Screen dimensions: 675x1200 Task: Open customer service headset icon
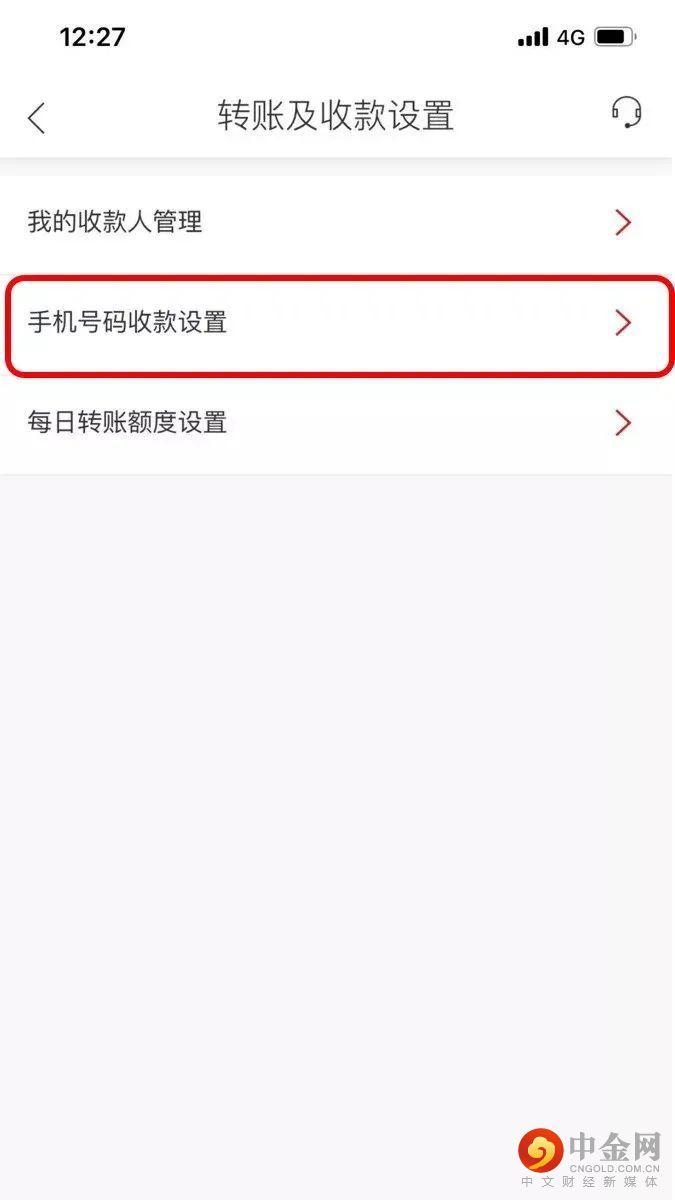(x=627, y=112)
